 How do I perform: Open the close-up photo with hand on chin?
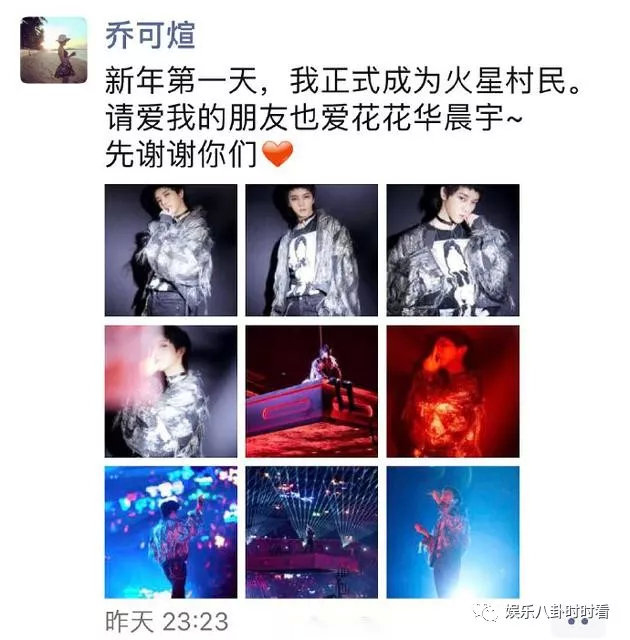[x=453, y=250]
